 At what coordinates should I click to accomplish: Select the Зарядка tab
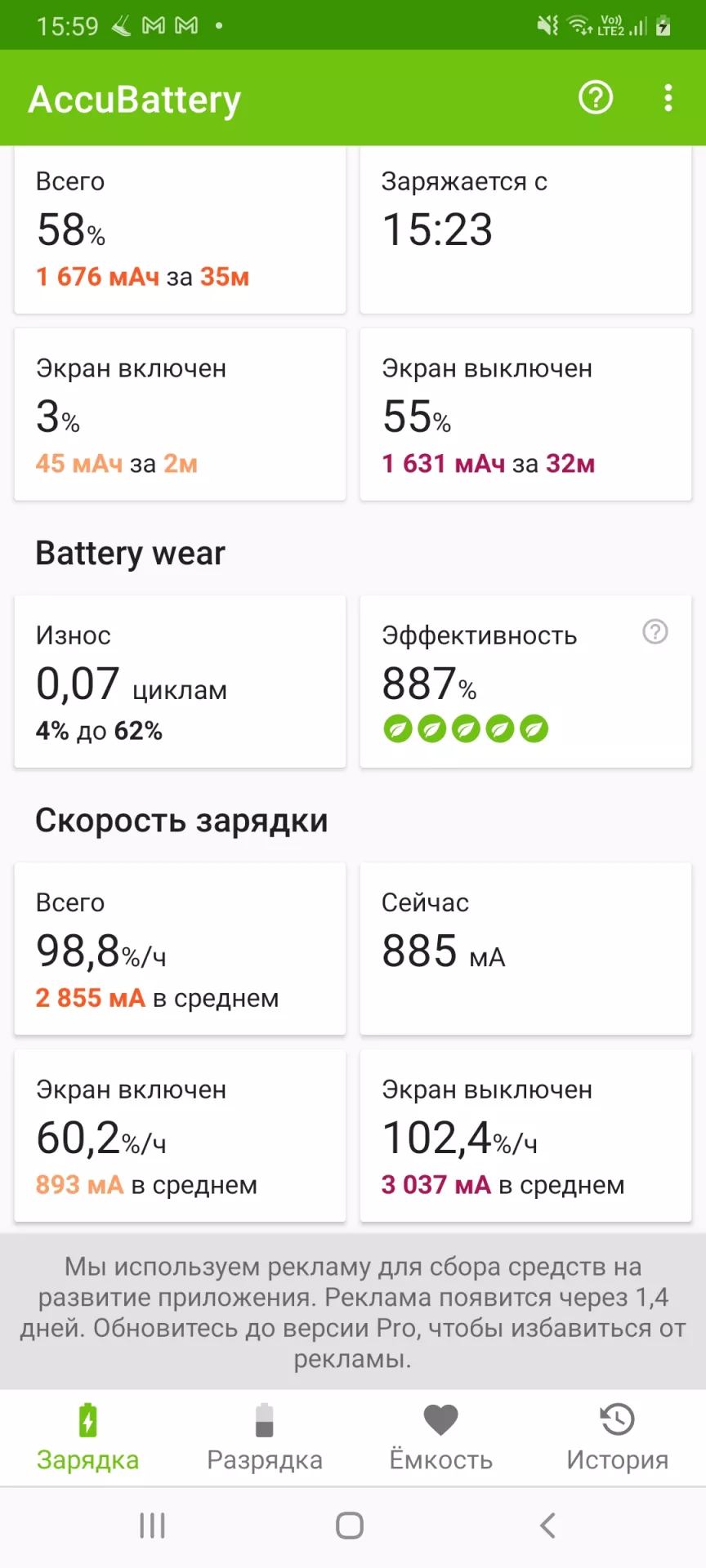click(x=88, y=1437)
